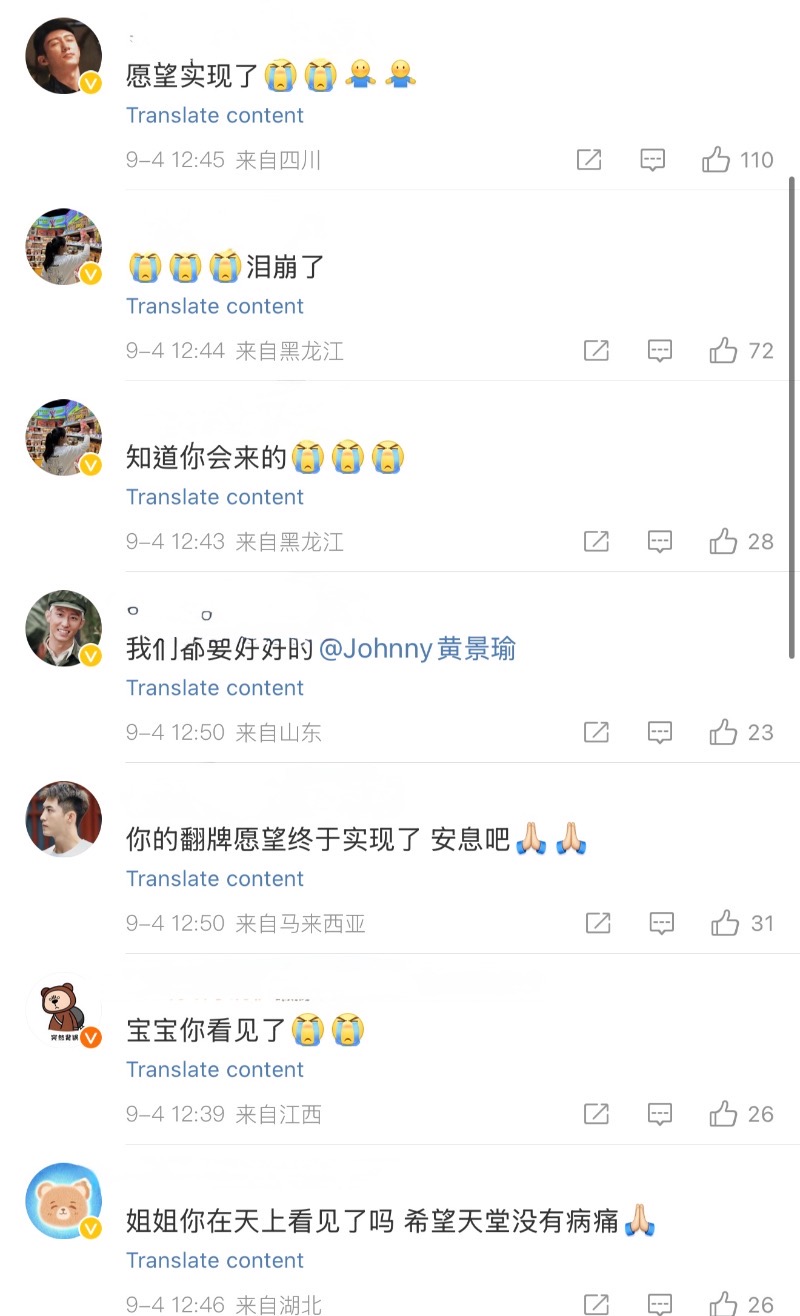Like the comment "知道你会来的"
The height and width of the screenshot is (1316, 800).
point(723,542)
